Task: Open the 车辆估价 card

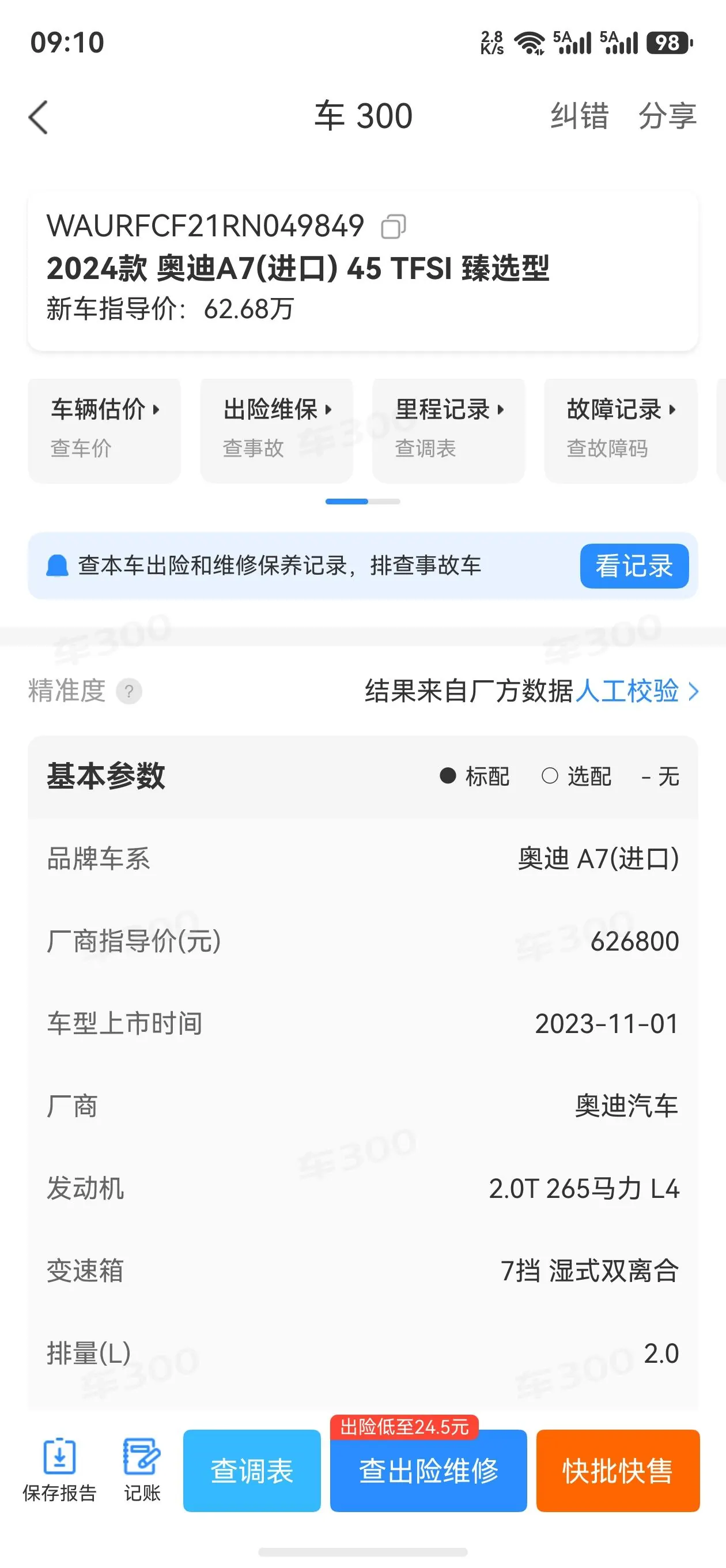Action: (x=105, y=429)
